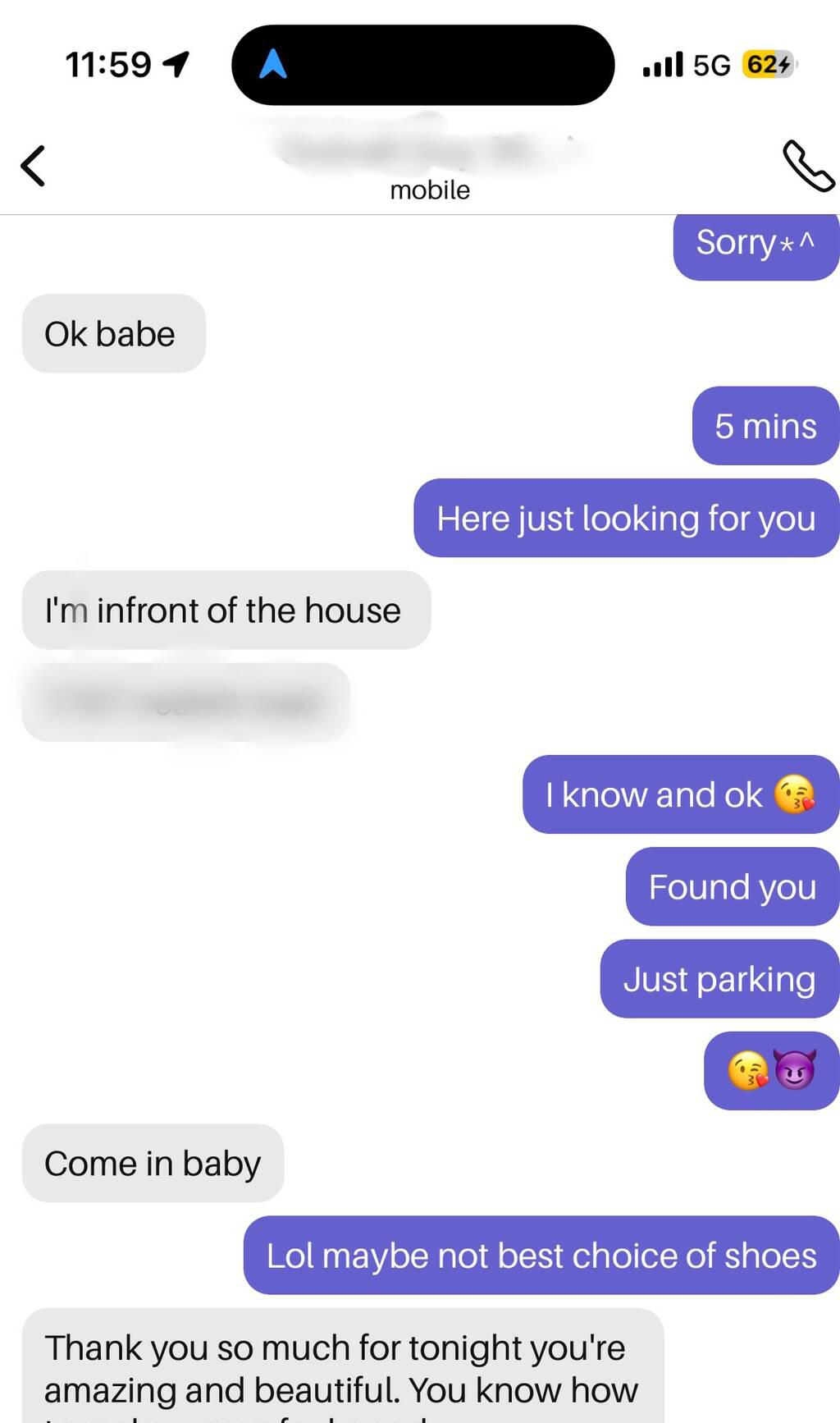Return to navigation via the Dynamic Island arrow
Image resolution: width=840 pixels, height=1423 pixels.
point(273,64)
